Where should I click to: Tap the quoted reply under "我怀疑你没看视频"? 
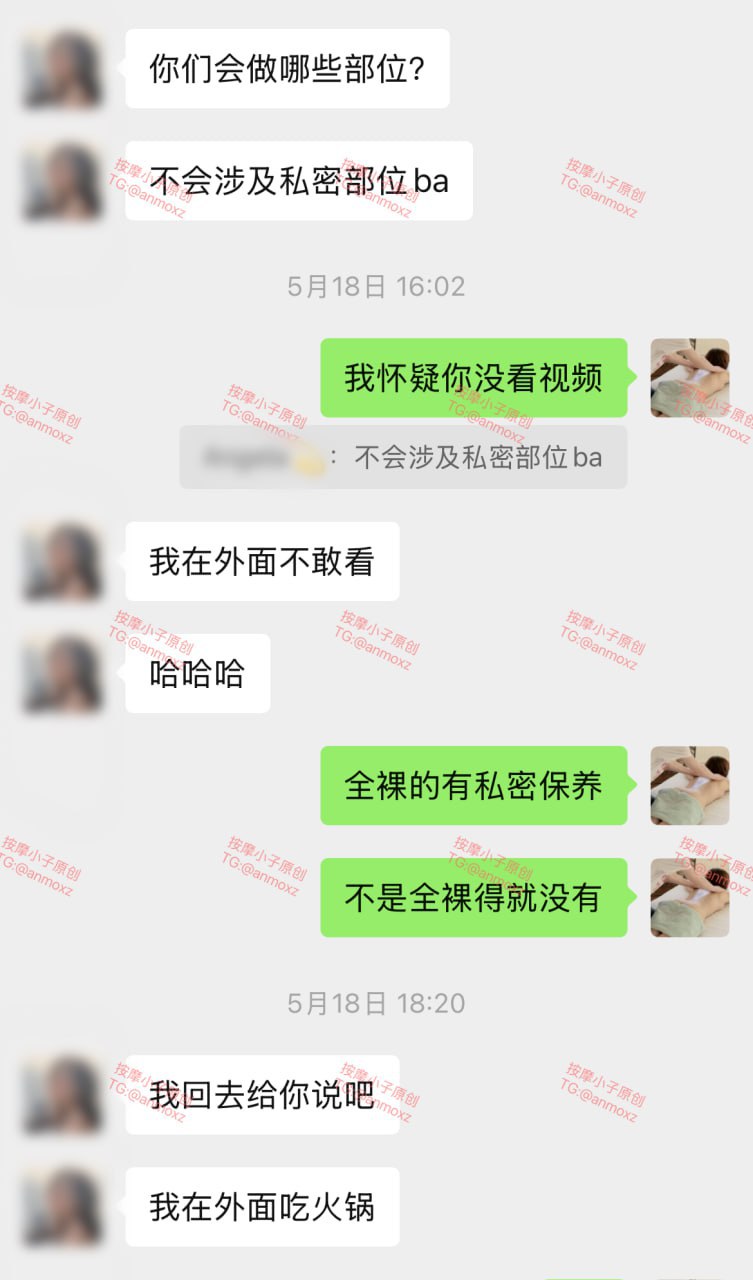click(403, 458)
